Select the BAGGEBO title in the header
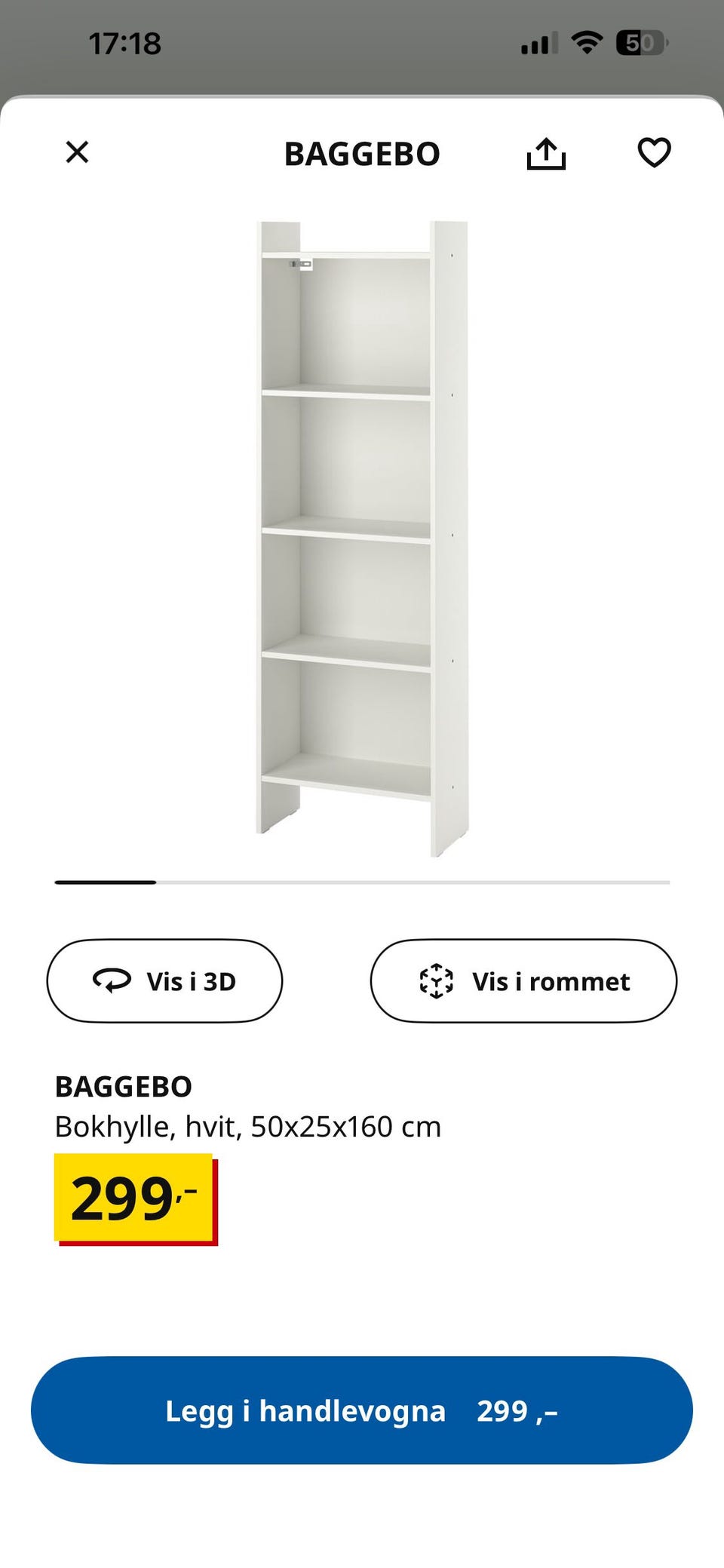The height and width of the screenshot is (1568, 724). (362, 154)
